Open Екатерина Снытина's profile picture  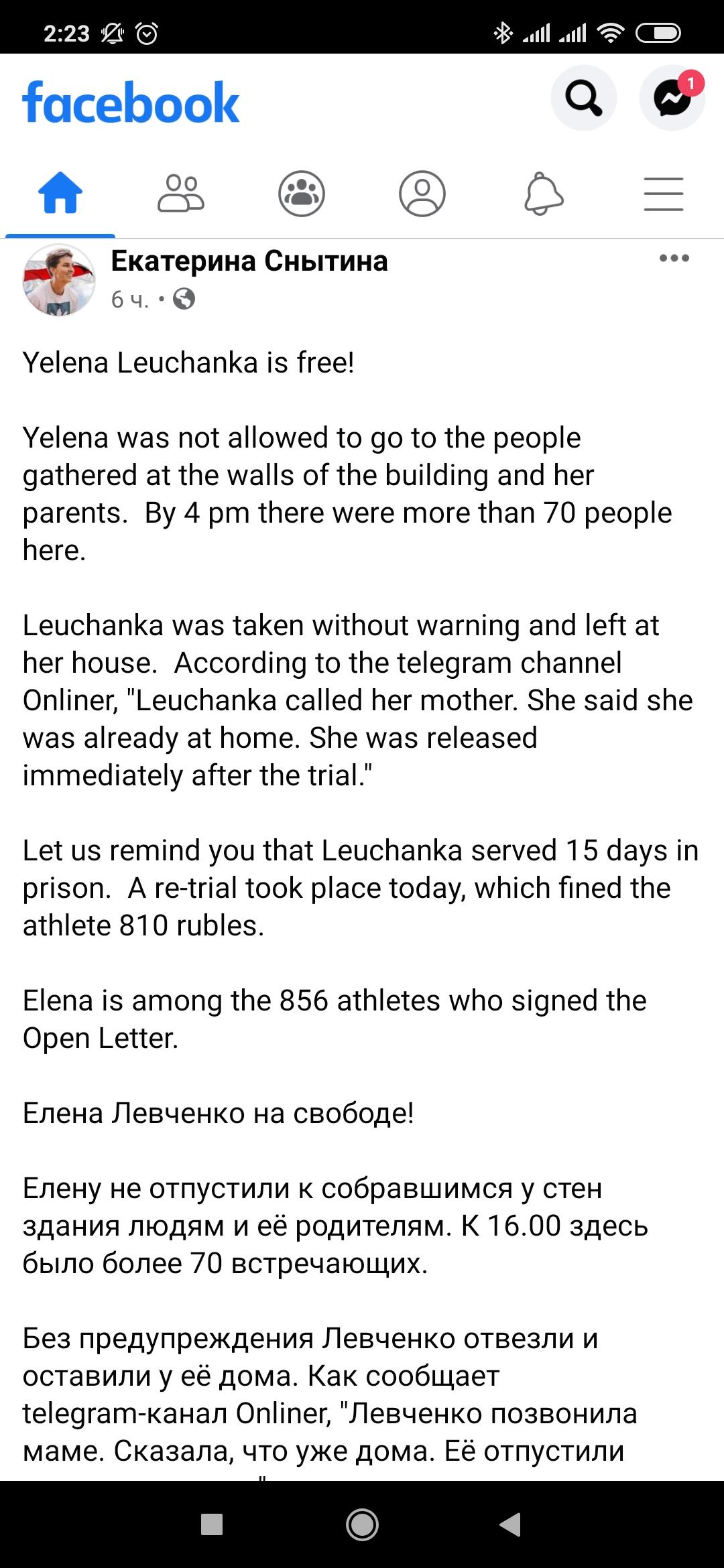(x=59, y=279)
